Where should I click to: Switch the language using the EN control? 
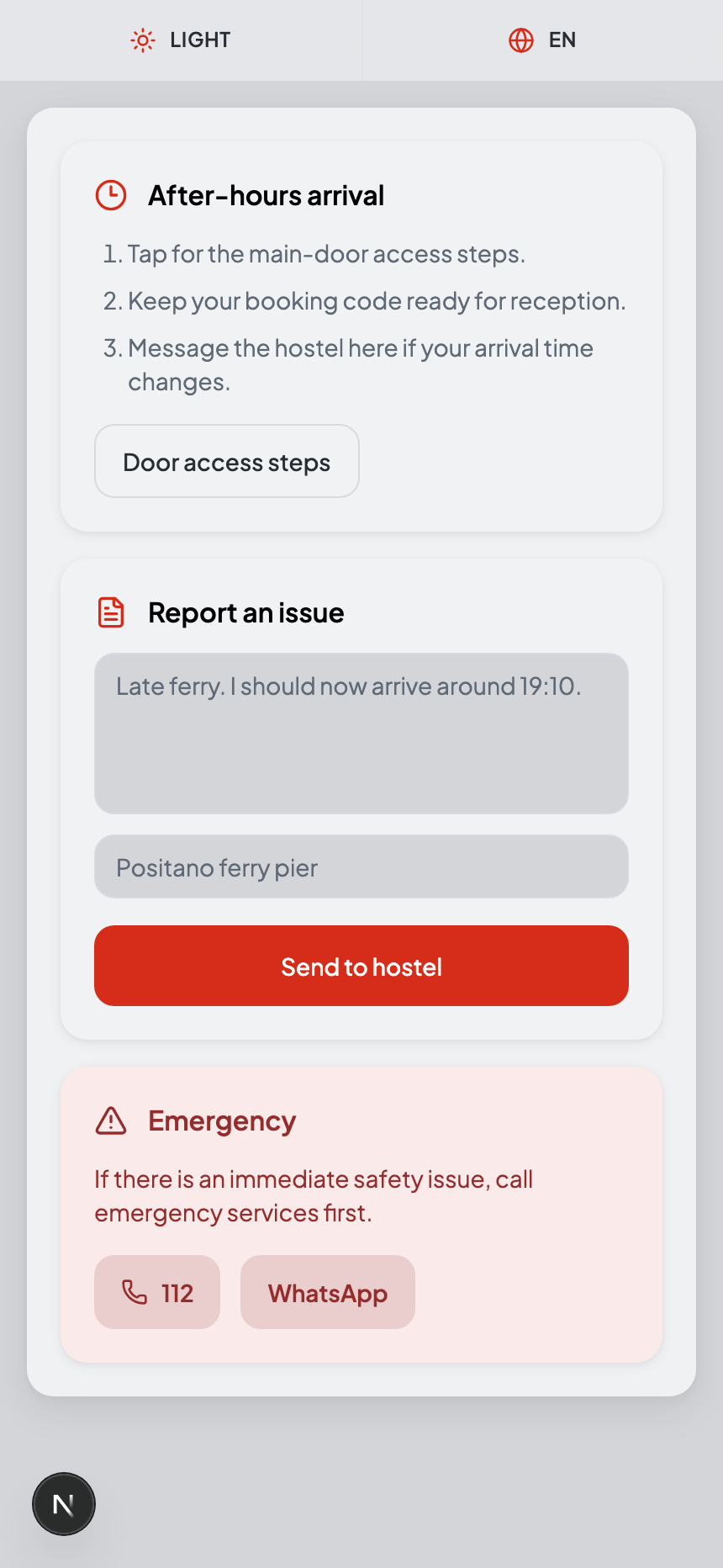[x=542, y=40]
